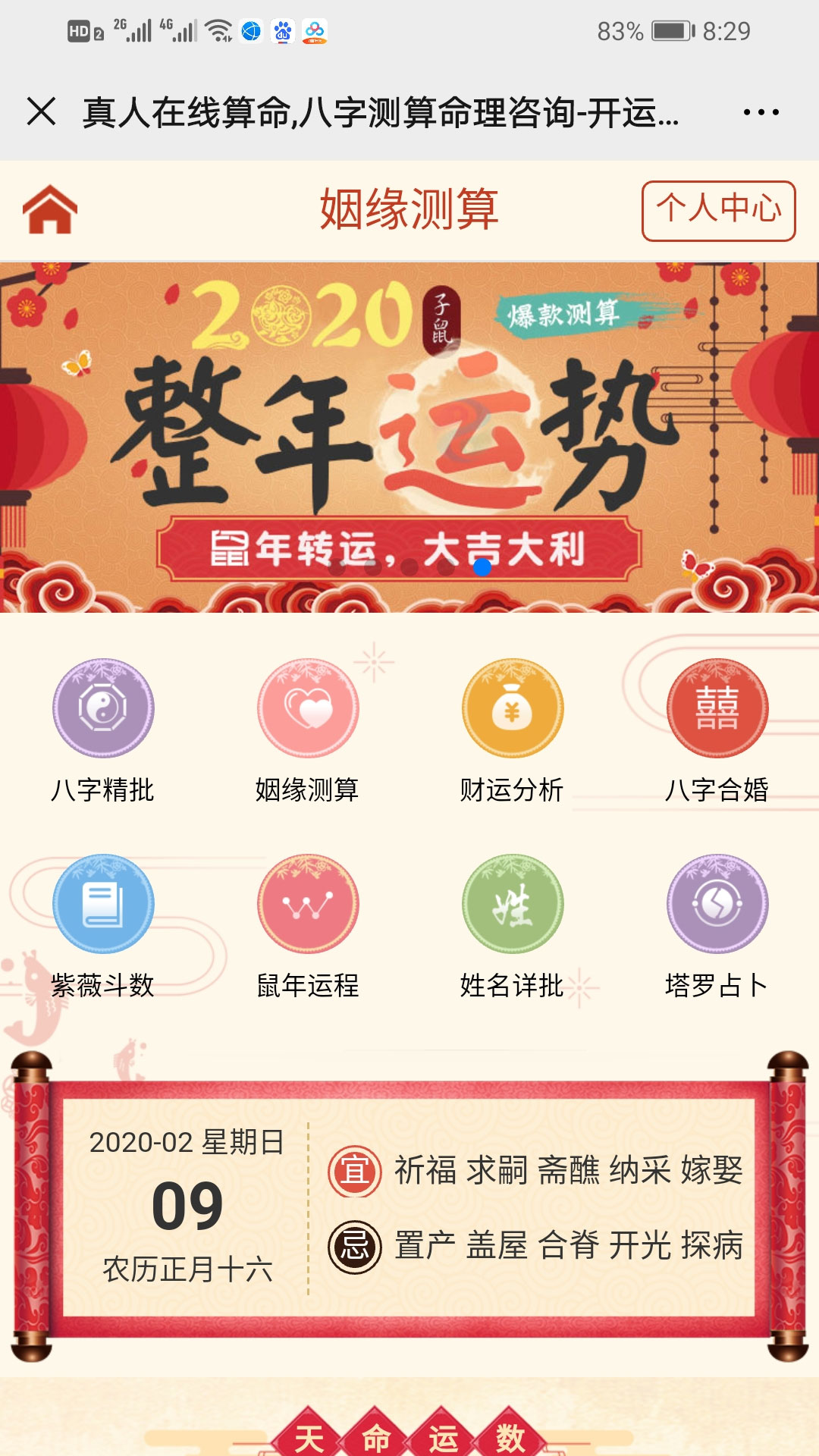Open the three-dot overflow menu
This screenshot has height=1456, width=819.
(761, 112)
